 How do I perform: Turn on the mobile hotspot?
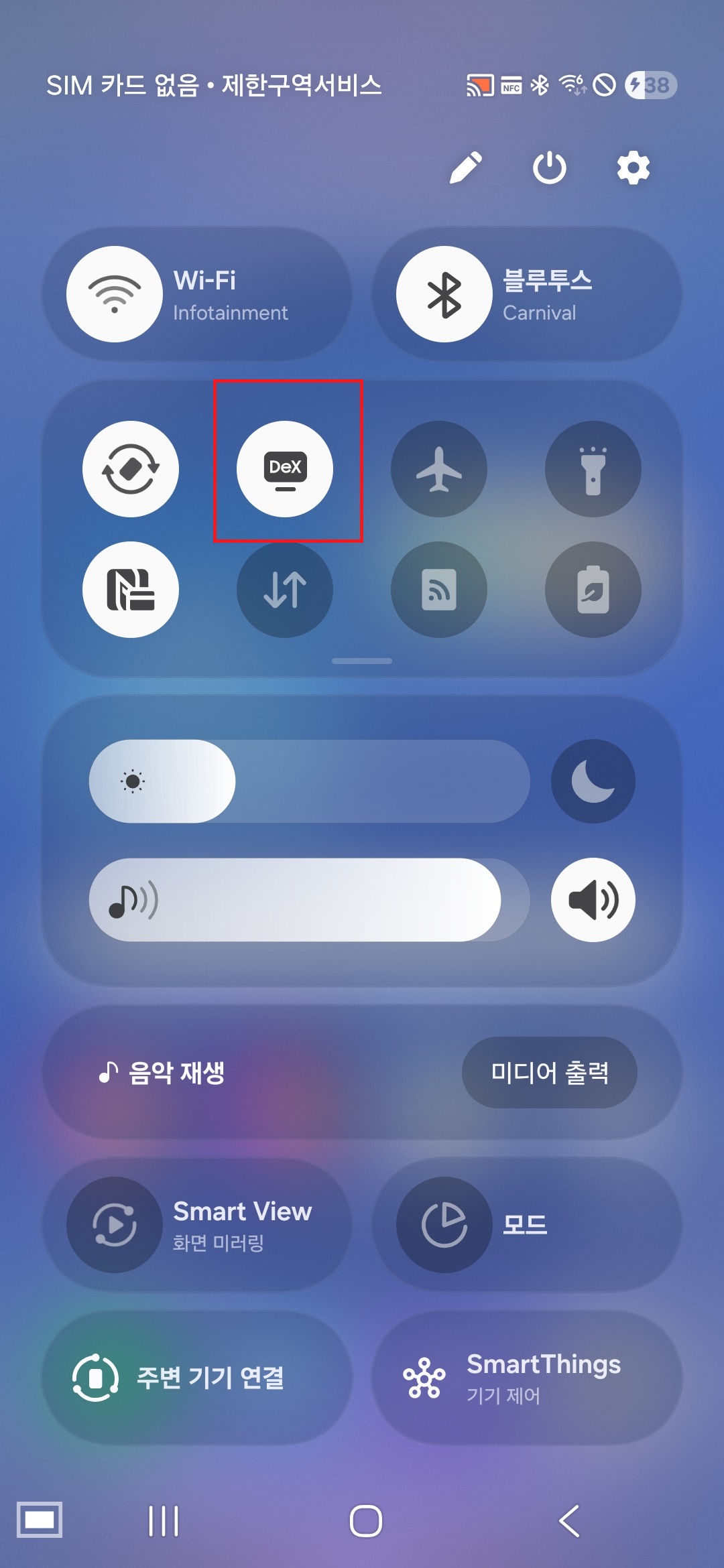[439, 590]
